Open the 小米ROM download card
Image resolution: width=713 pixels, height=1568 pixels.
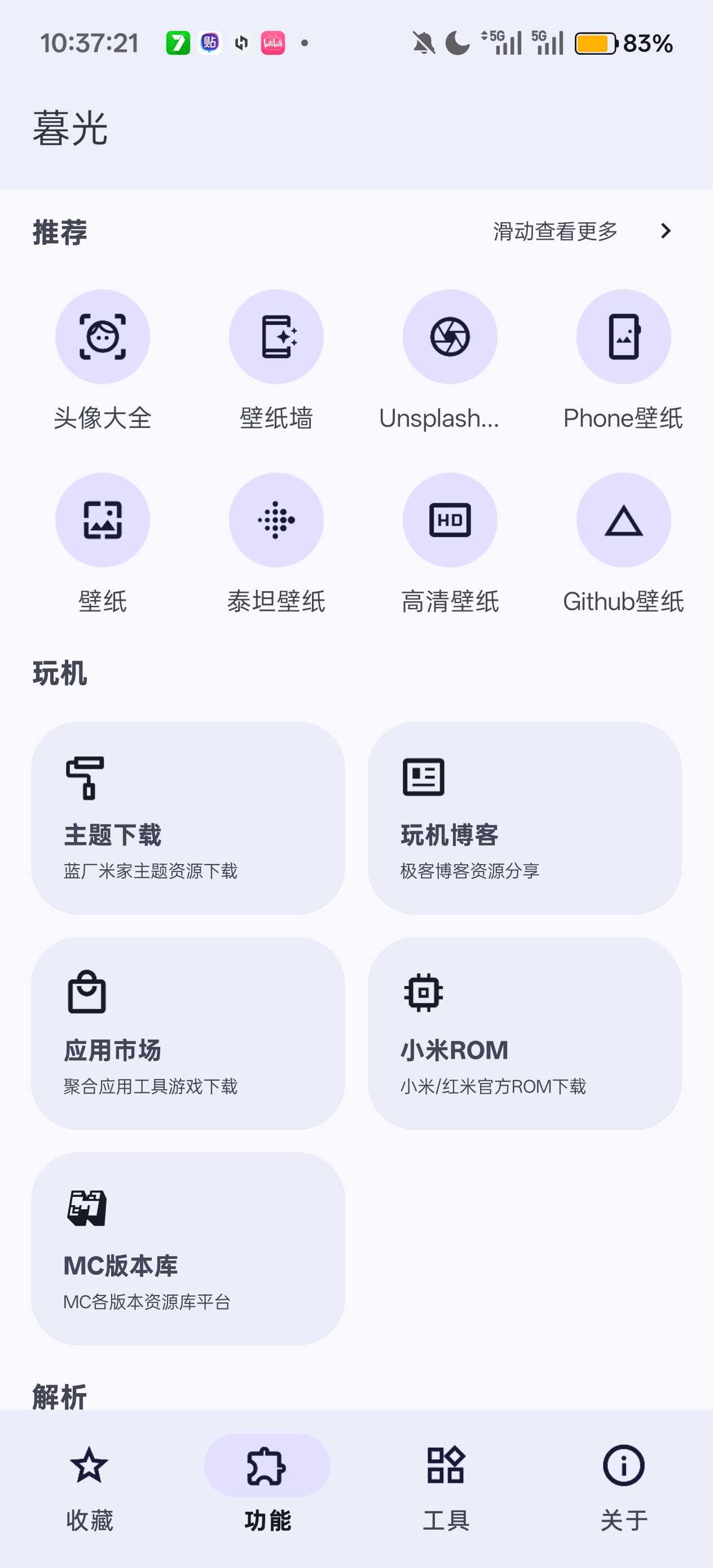click(x=524, y=1033)
